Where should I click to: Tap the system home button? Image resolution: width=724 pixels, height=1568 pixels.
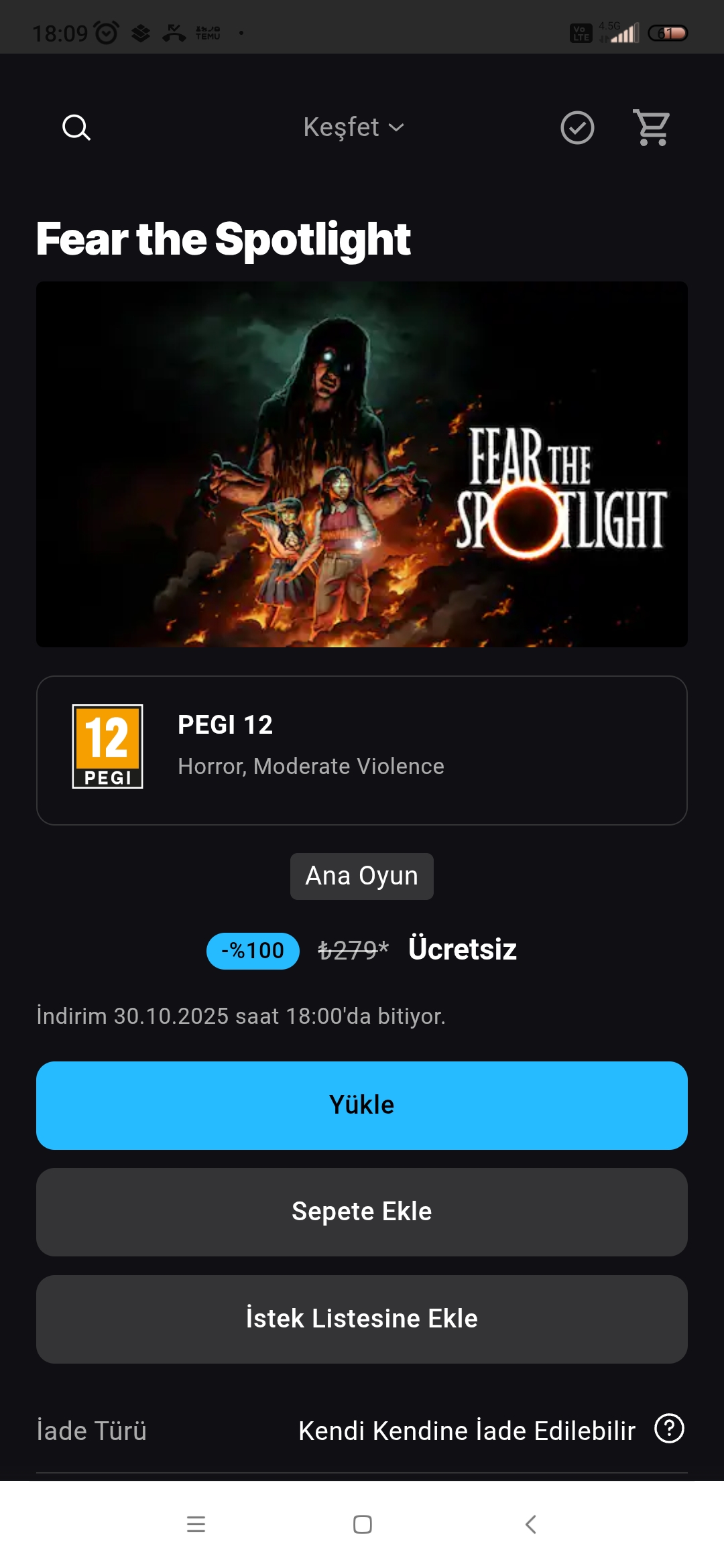tap(362, 1524)
